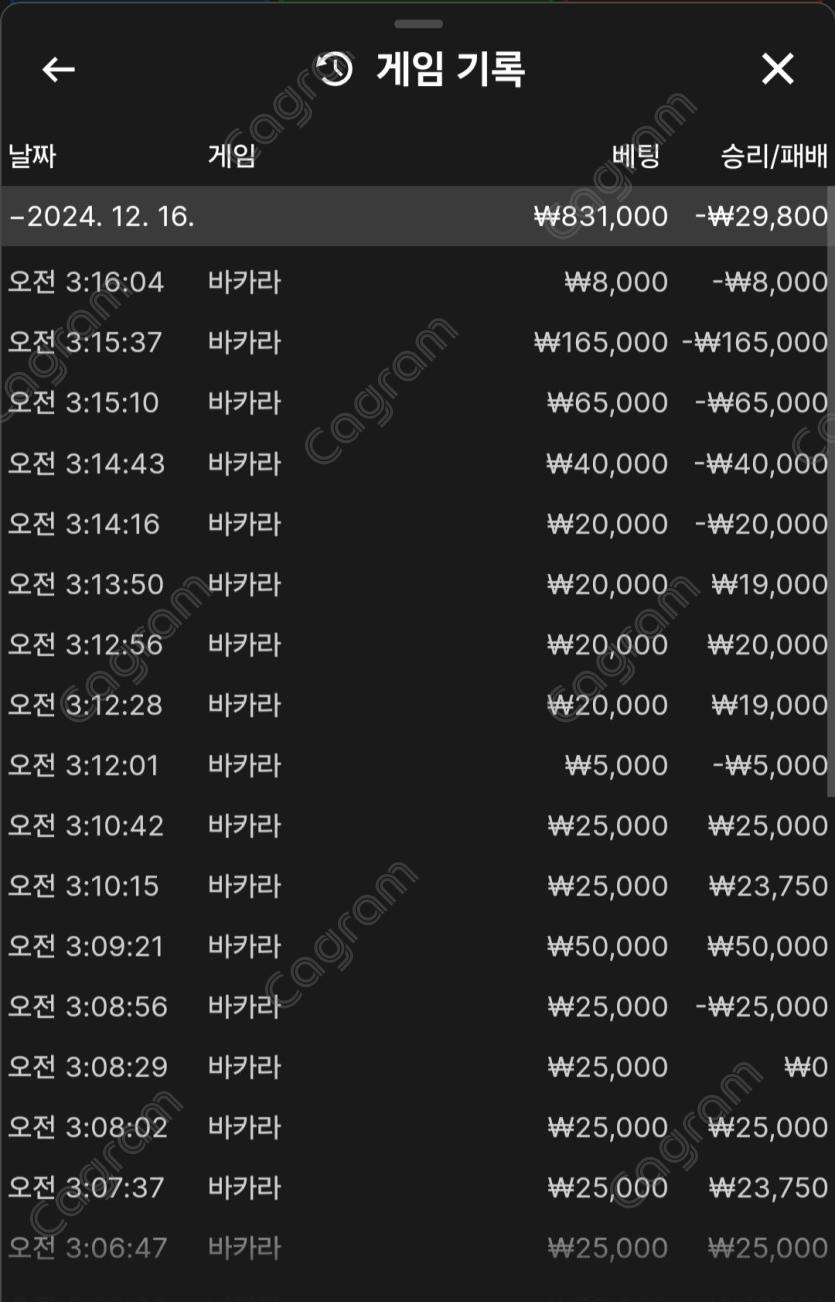Image resolution: width=835 pixels, height=1302 pixels.
Task: Open the 3:12:01 ₩5,000 bet record
Action: pyautogui.click(x=416, y=765)
